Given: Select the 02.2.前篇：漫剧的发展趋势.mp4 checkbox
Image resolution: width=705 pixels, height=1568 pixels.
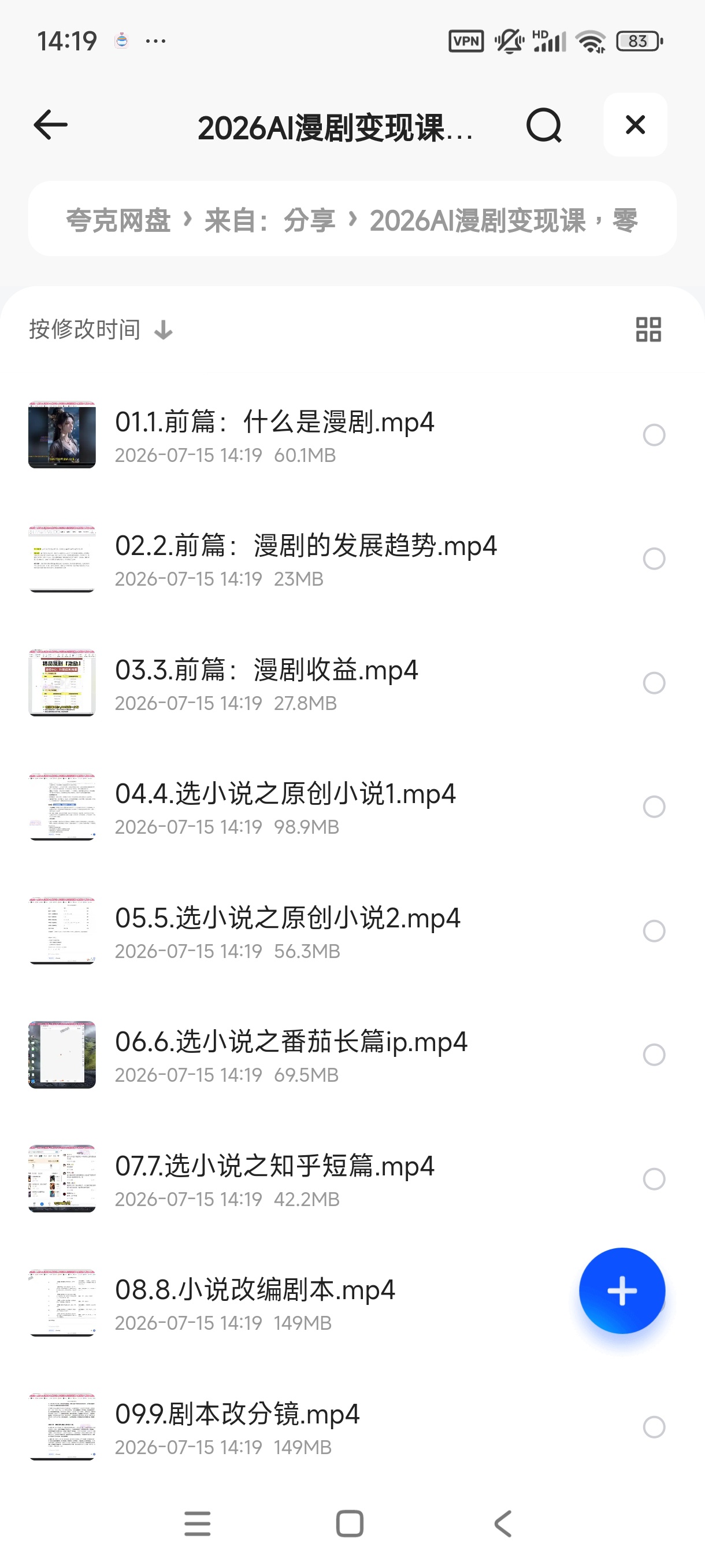Looking at the screenshot, I should 654,559.
